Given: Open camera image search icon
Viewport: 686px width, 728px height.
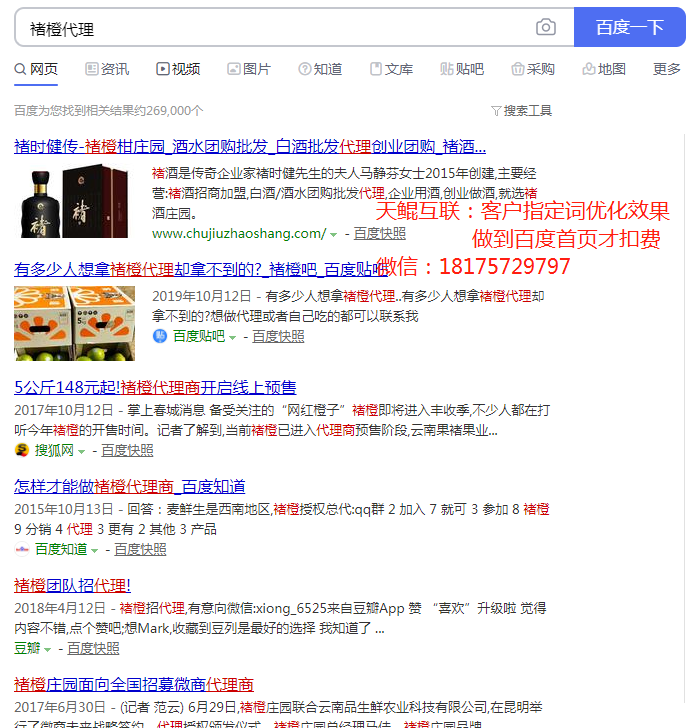Looking at the screenshot, I should (x=545, y=28).
